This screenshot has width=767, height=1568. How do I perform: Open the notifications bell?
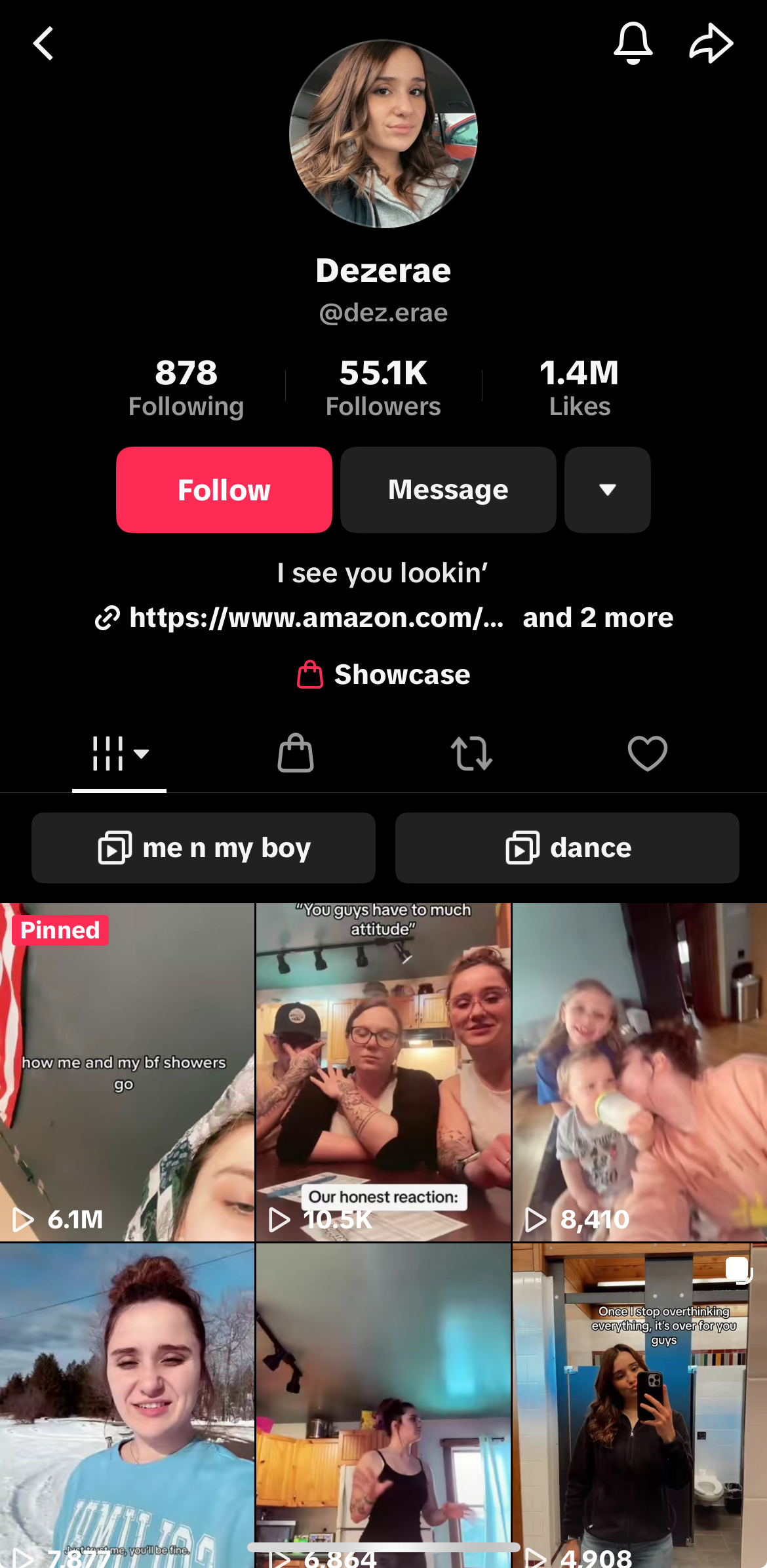pyautogui.click(x=633, y=43)
